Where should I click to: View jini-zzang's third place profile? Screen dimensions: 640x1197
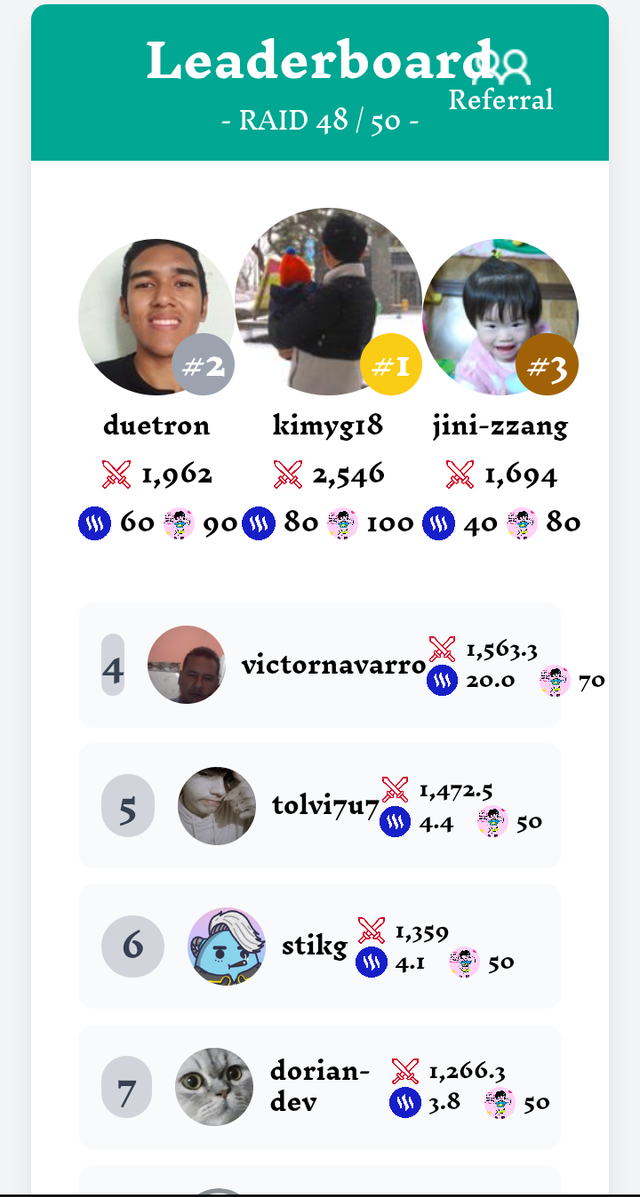(500, 318)
